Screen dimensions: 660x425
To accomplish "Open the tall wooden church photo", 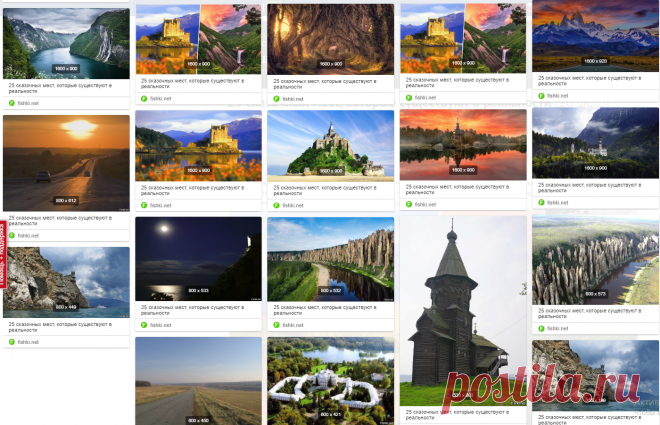I will pos(462,310).
